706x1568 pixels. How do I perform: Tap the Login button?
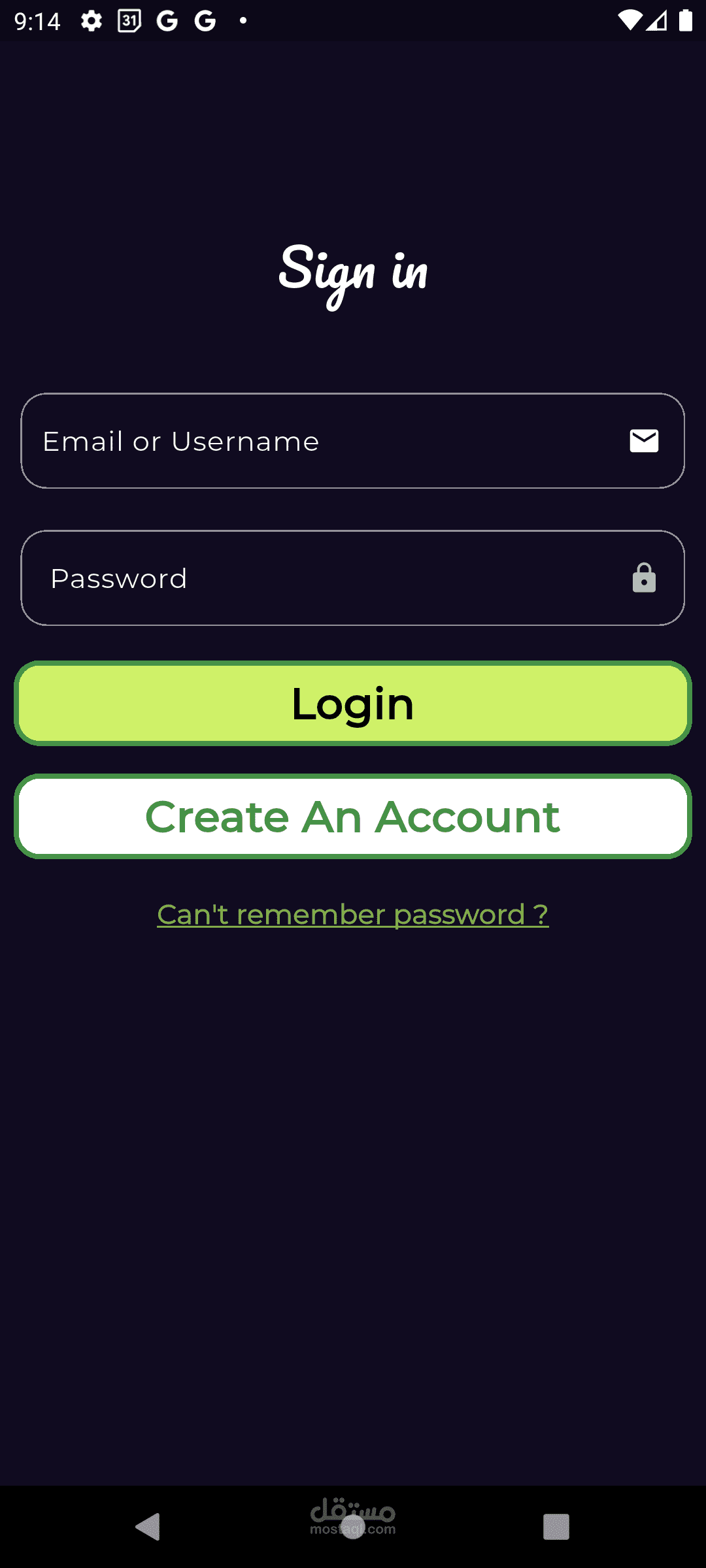(x=353, y=704)
